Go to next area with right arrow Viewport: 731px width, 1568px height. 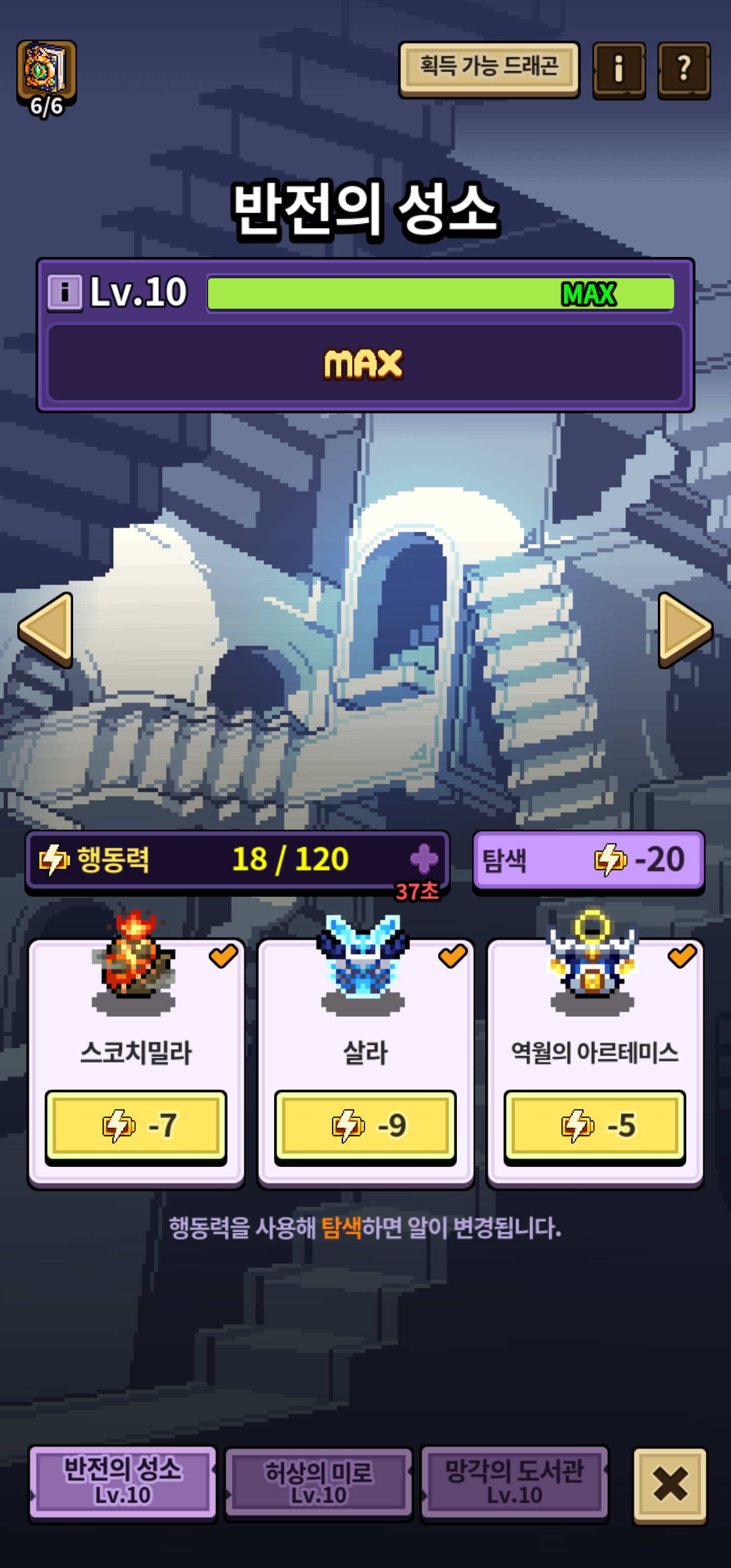click(685, 630)
